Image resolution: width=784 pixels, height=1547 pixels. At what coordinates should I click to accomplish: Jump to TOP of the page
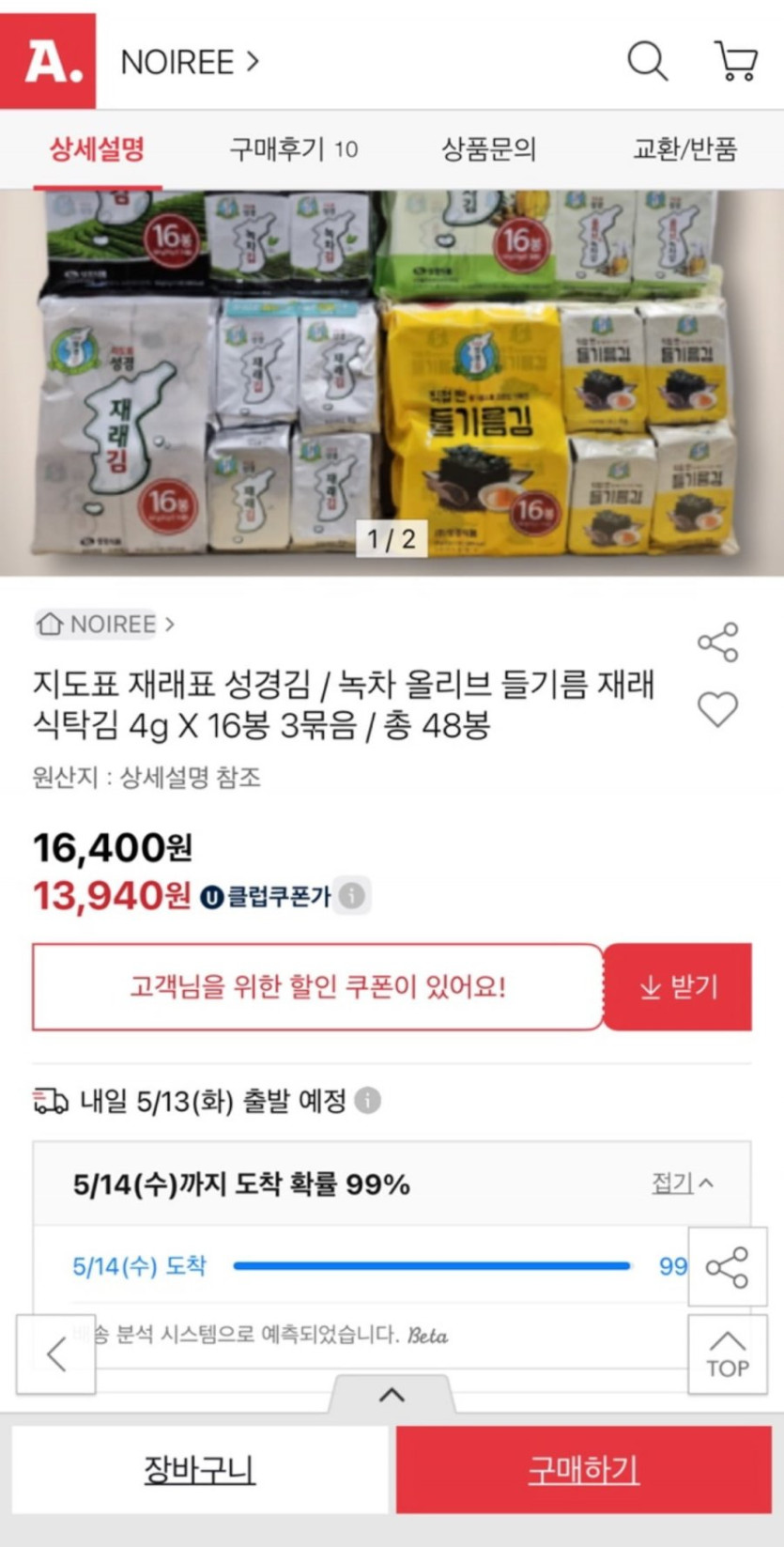[728, 1354]
